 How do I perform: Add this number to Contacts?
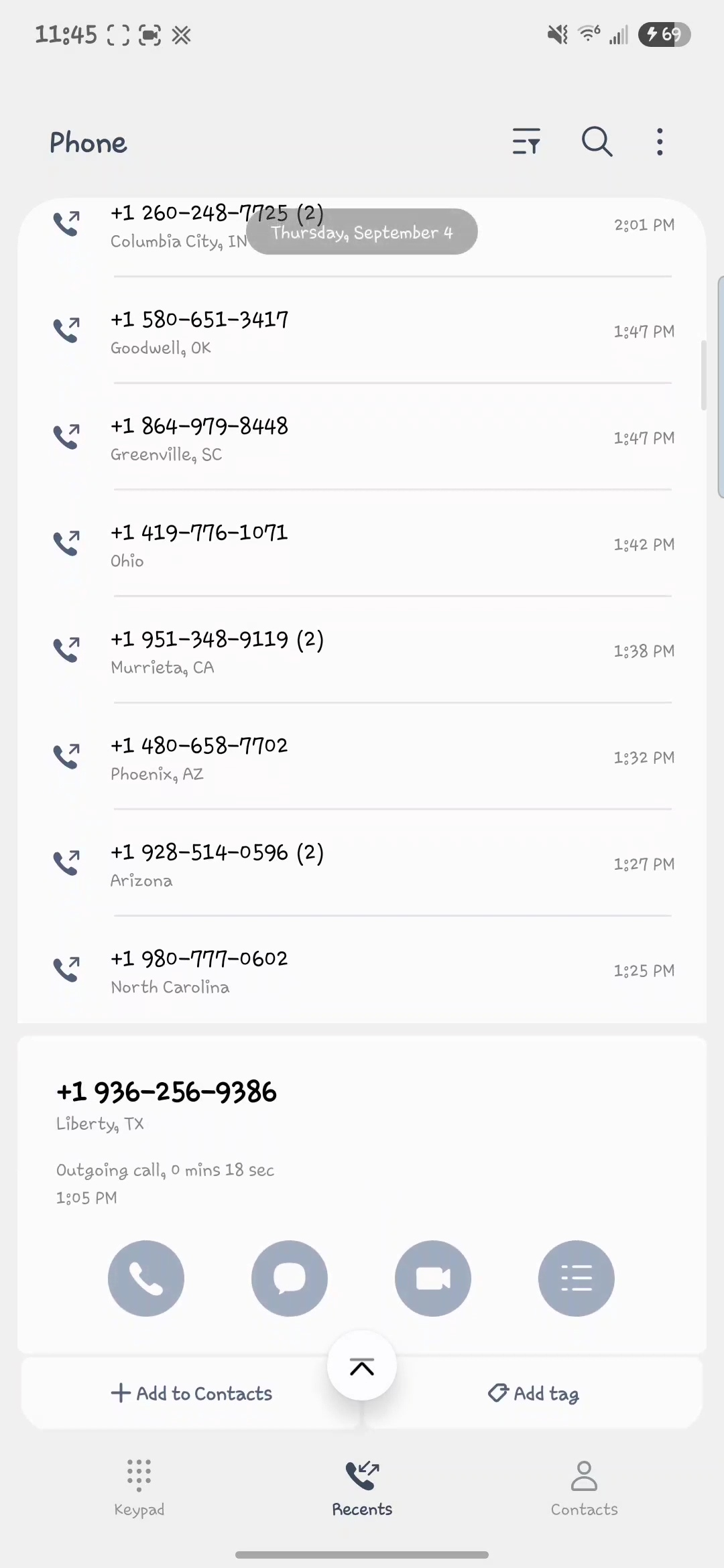(x=192, y=1394)
